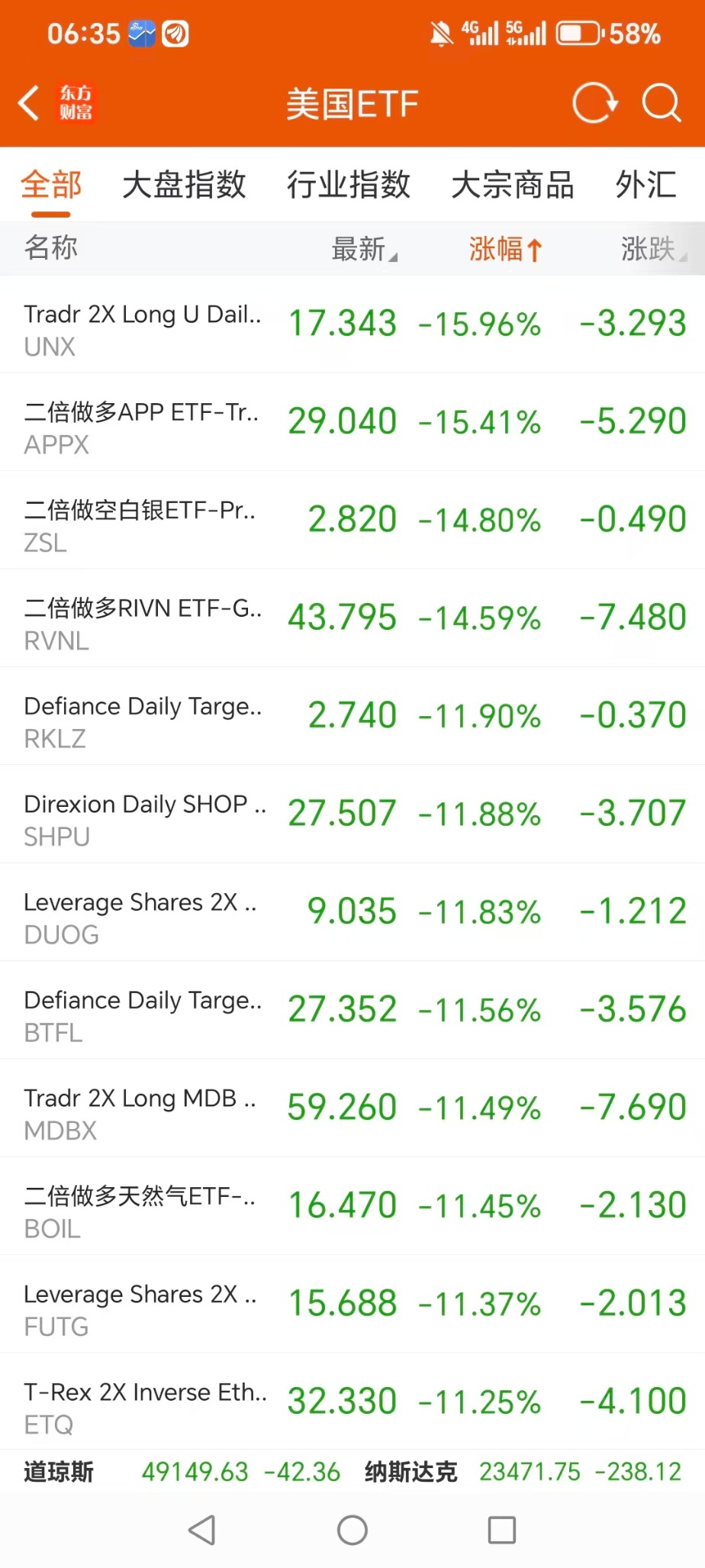The width and height of the screenshot is (705, 1568).
Task: Go to the system home screen
Action: (x=352, y=1530)
